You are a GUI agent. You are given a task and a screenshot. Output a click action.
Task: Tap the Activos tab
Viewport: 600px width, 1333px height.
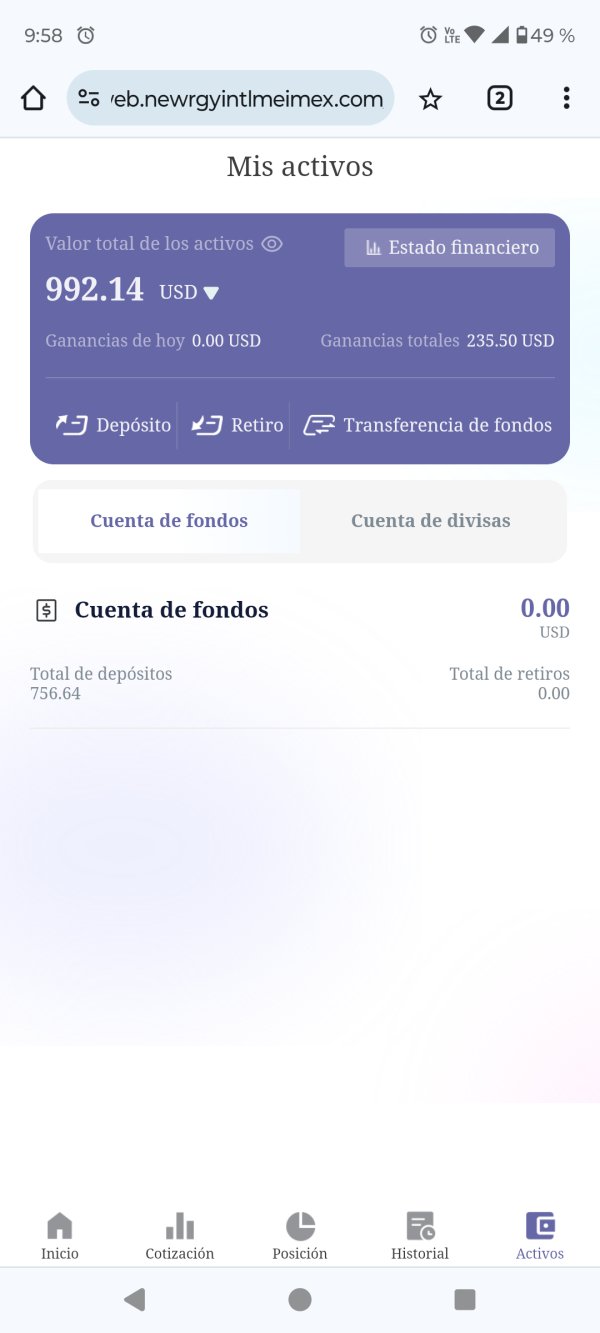pos(540,1236)
